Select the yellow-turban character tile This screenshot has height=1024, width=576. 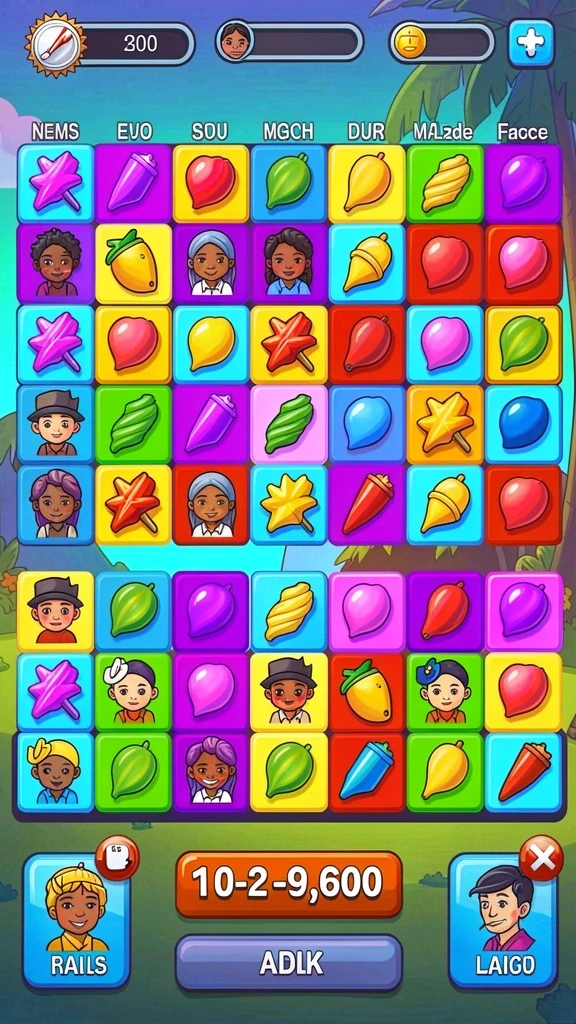[56, 772]
